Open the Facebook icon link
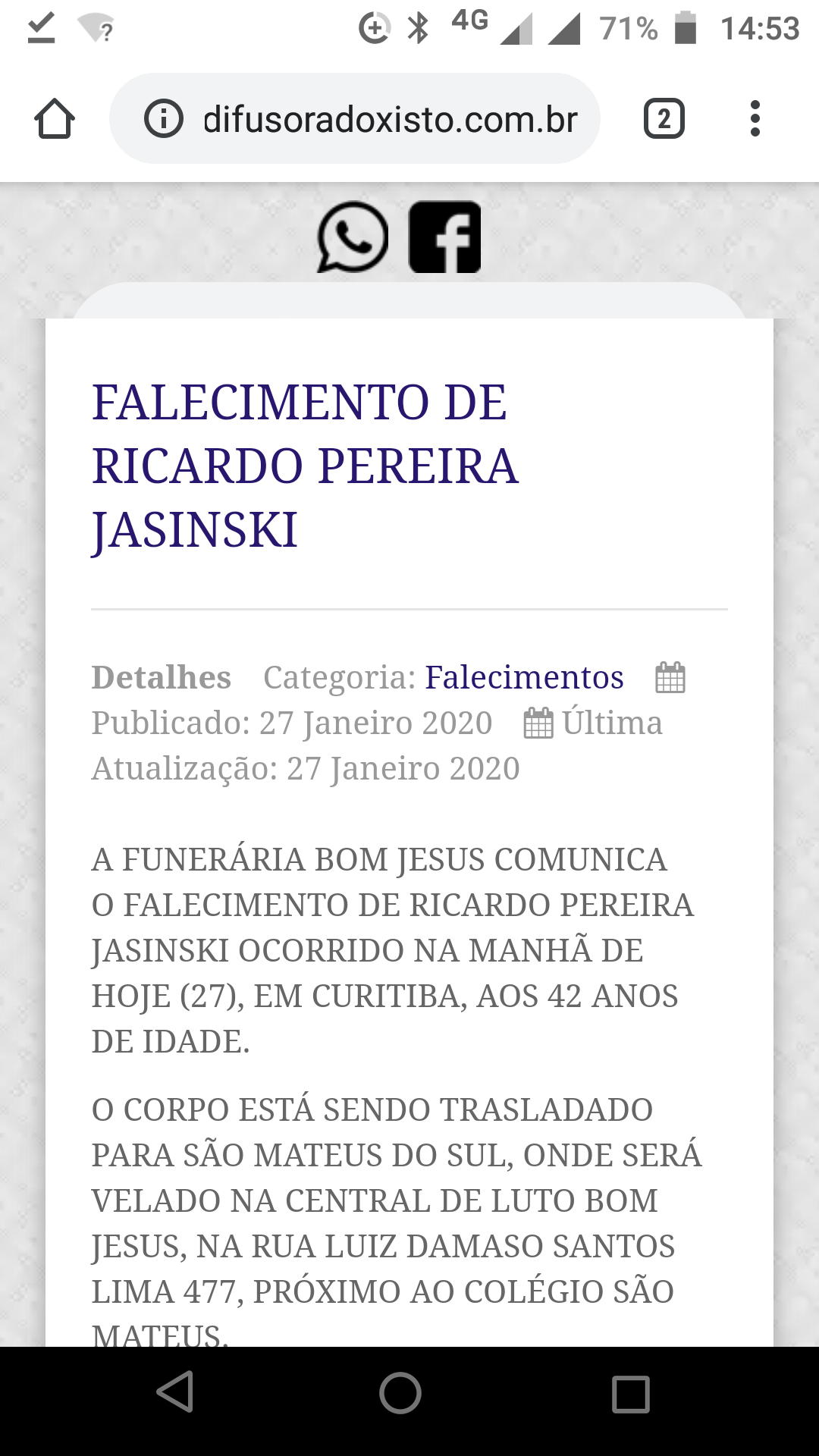The image size is (819, 1456). [x=445, y=237]
